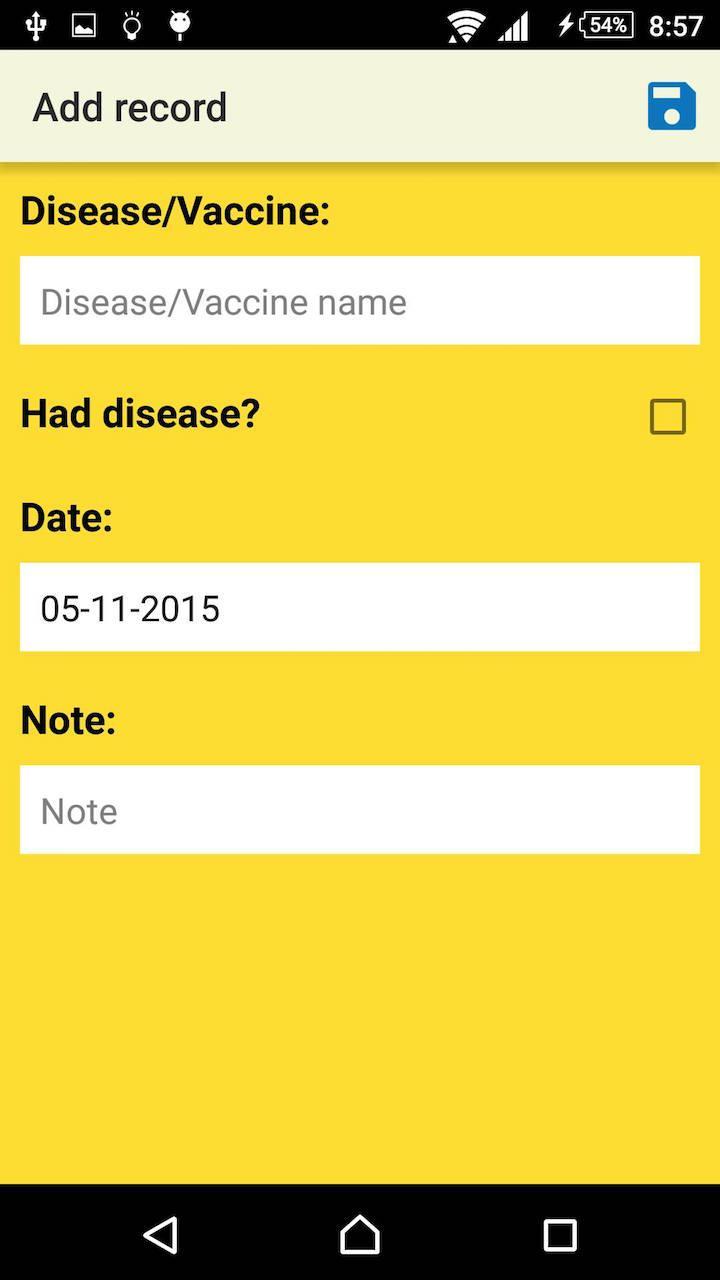Tap the Disease/Vaccine name input field
This screenshot has width=720, height=1280.
tap(360, 300)
